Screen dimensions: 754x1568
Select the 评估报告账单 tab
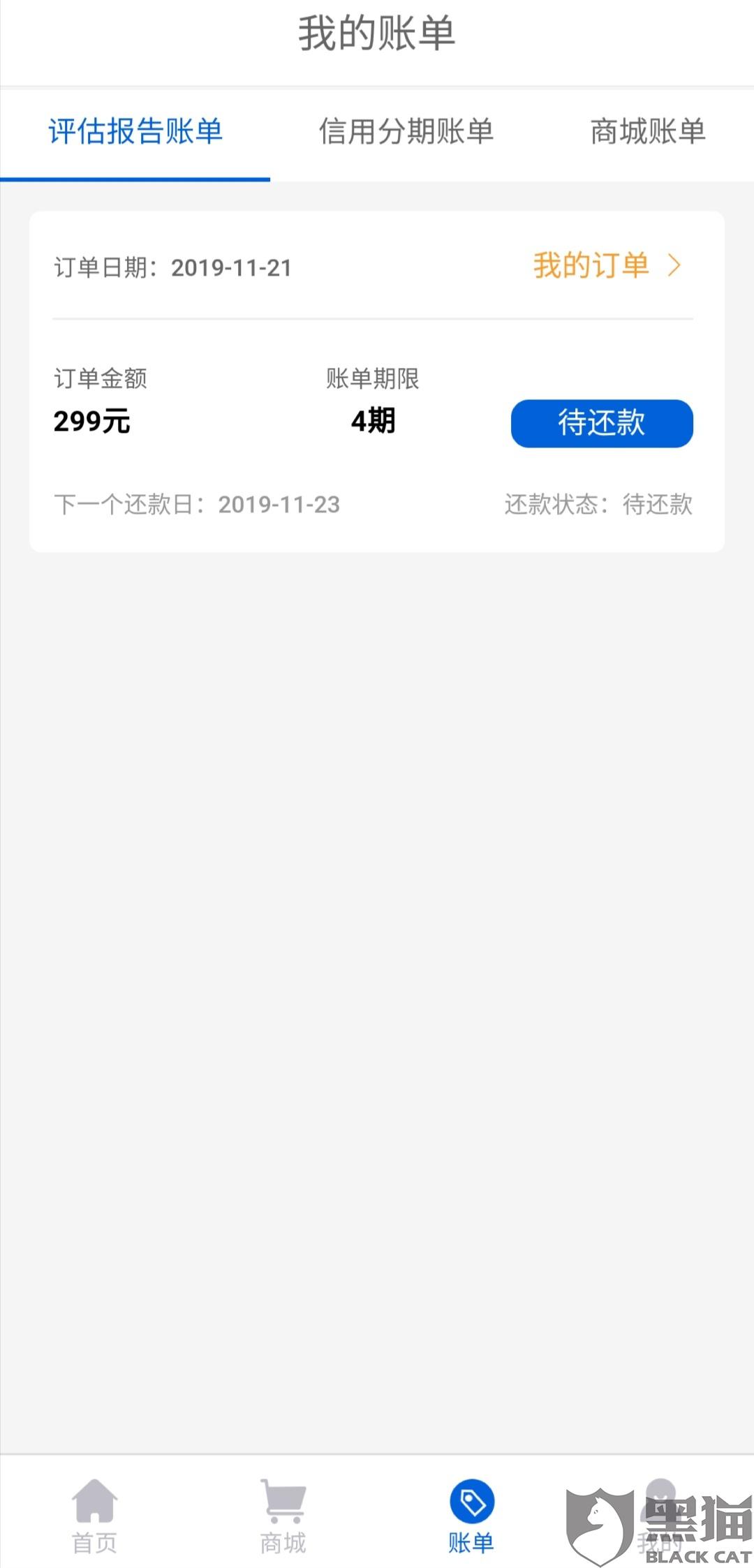(135, 132)
